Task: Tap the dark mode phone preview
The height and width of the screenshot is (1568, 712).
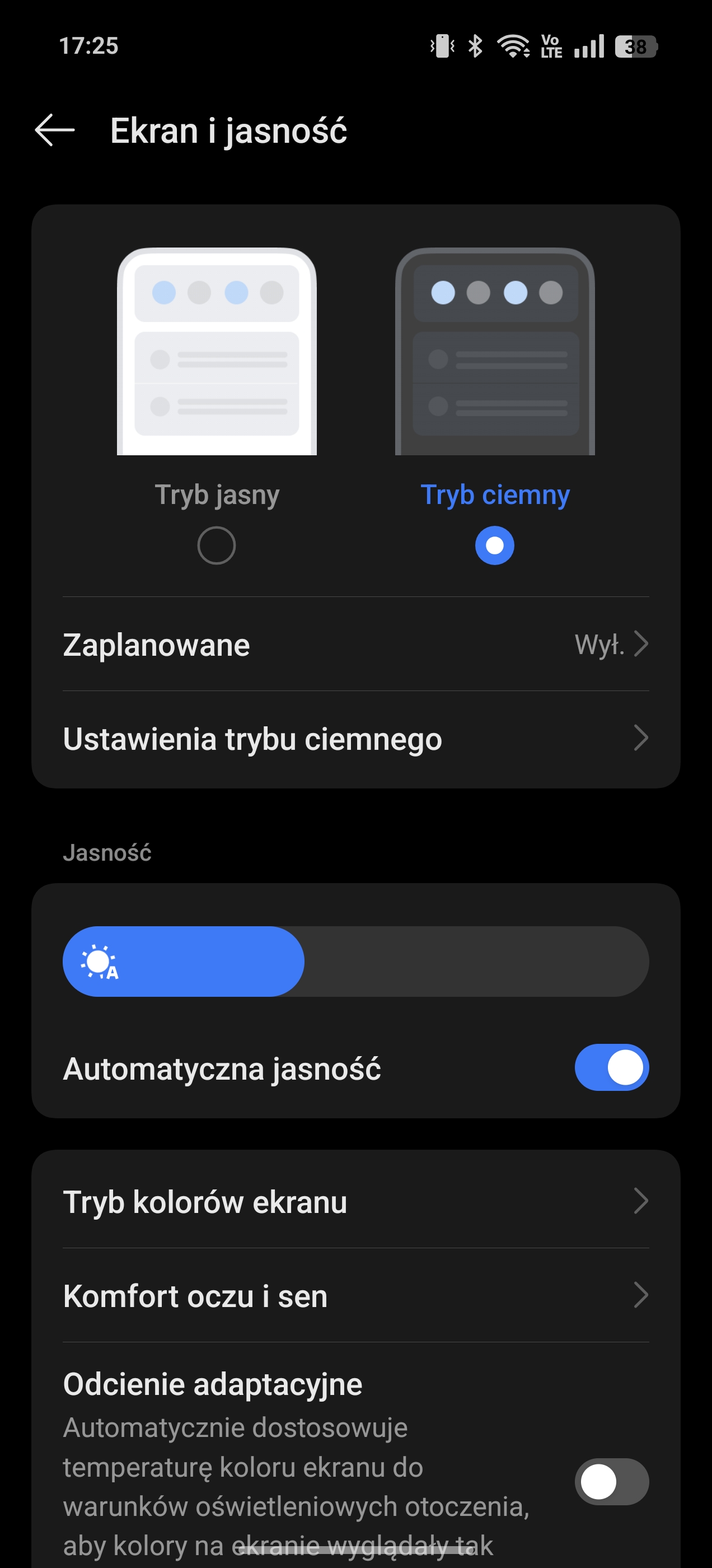Action: pyautogui.click(x=494, y=351)
